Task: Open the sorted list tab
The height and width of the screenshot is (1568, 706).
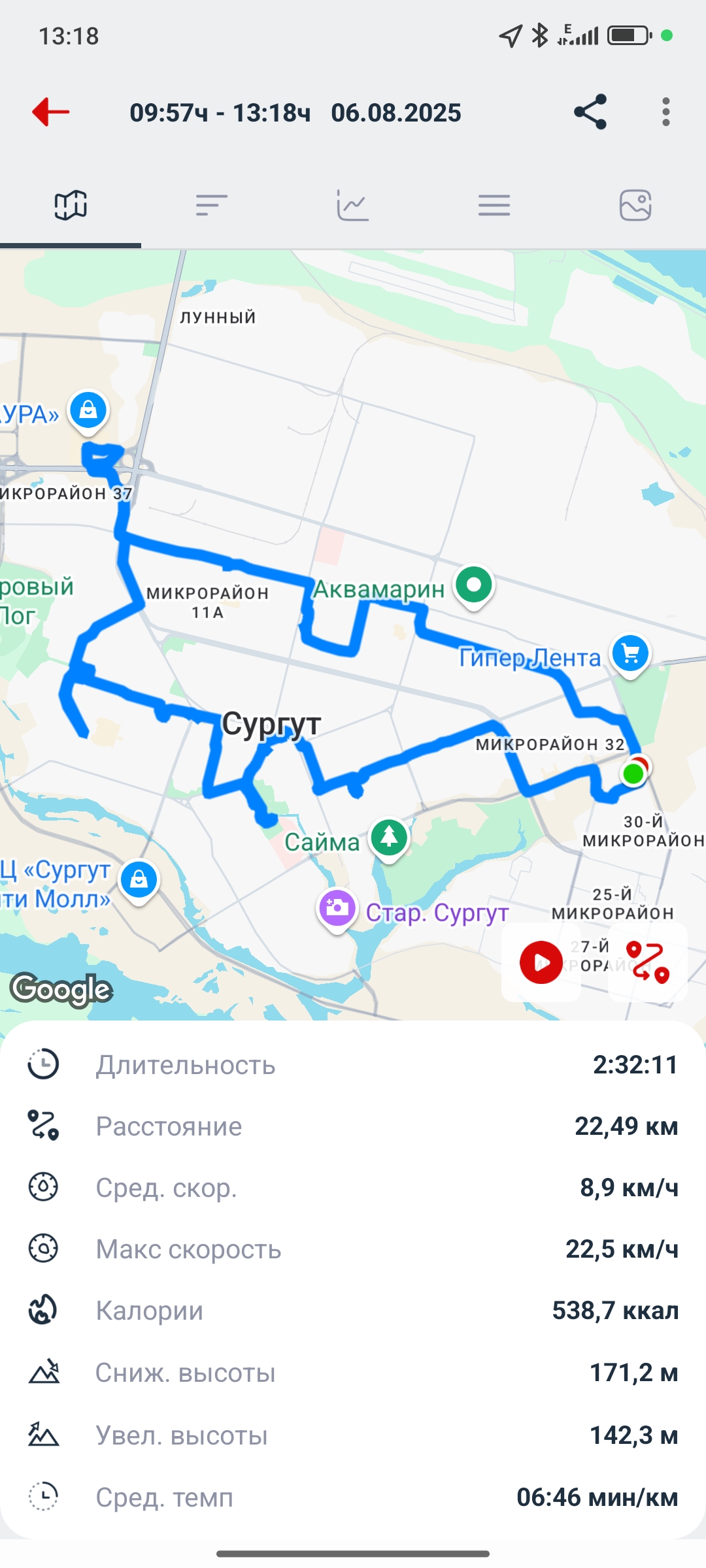Action: coord(211,205)
